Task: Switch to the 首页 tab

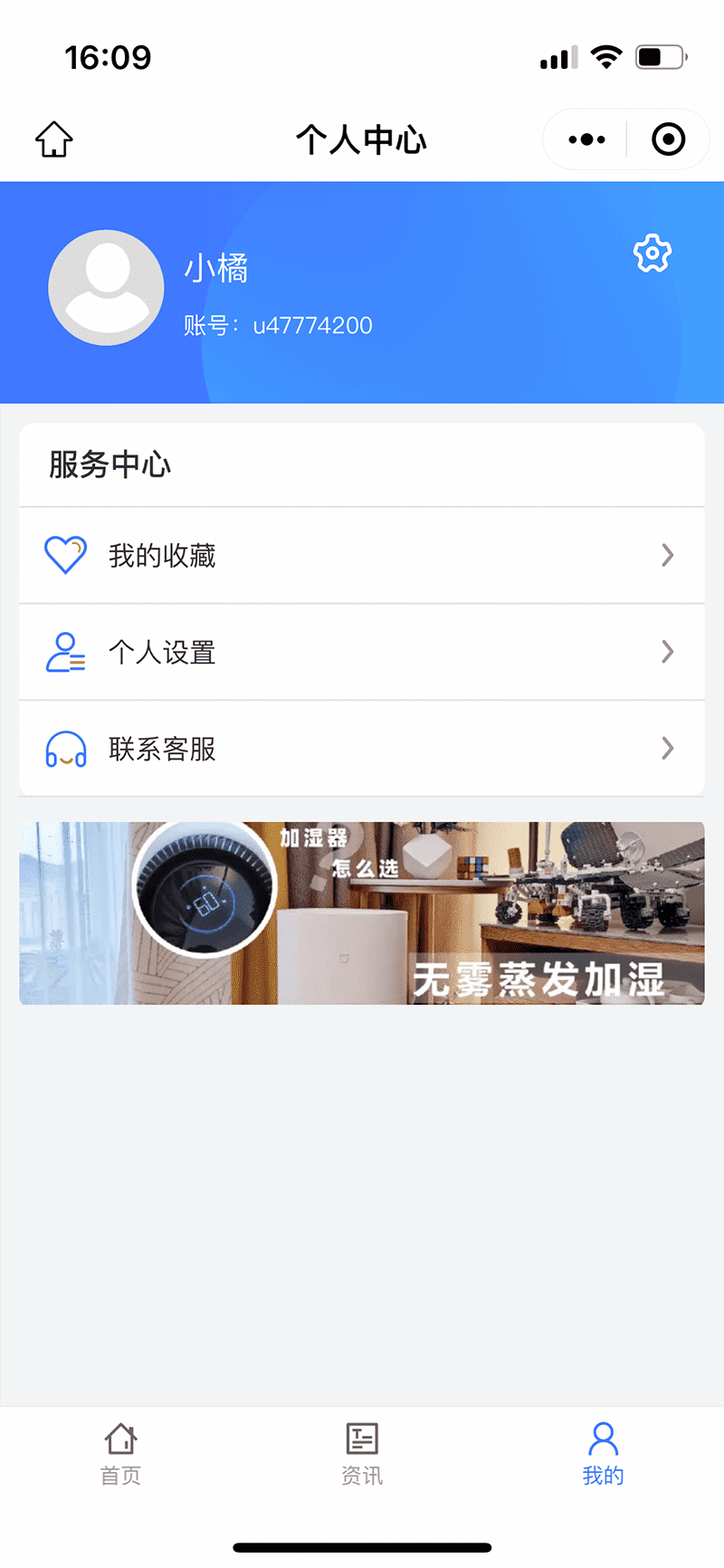Action: click(120, 1454)
